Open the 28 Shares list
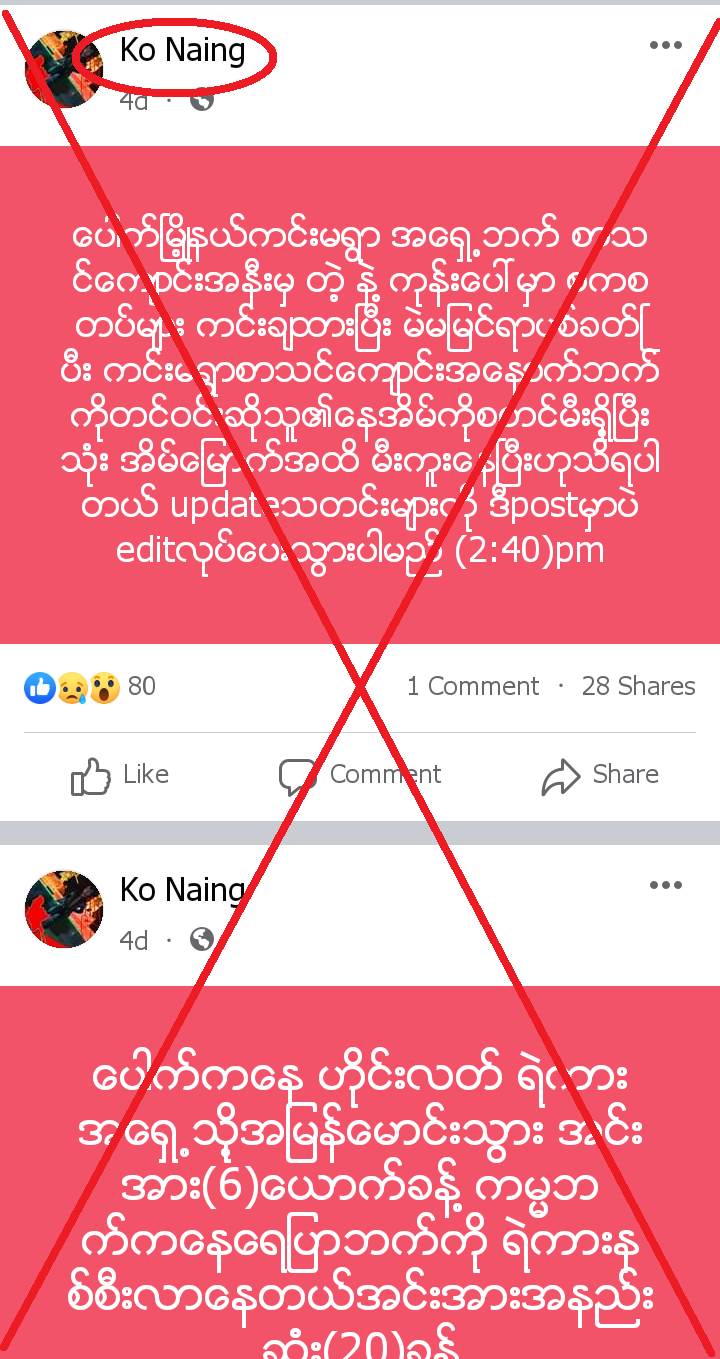Image resolution: width=720 pixels, height=1359 pixels. click(639, 686)
